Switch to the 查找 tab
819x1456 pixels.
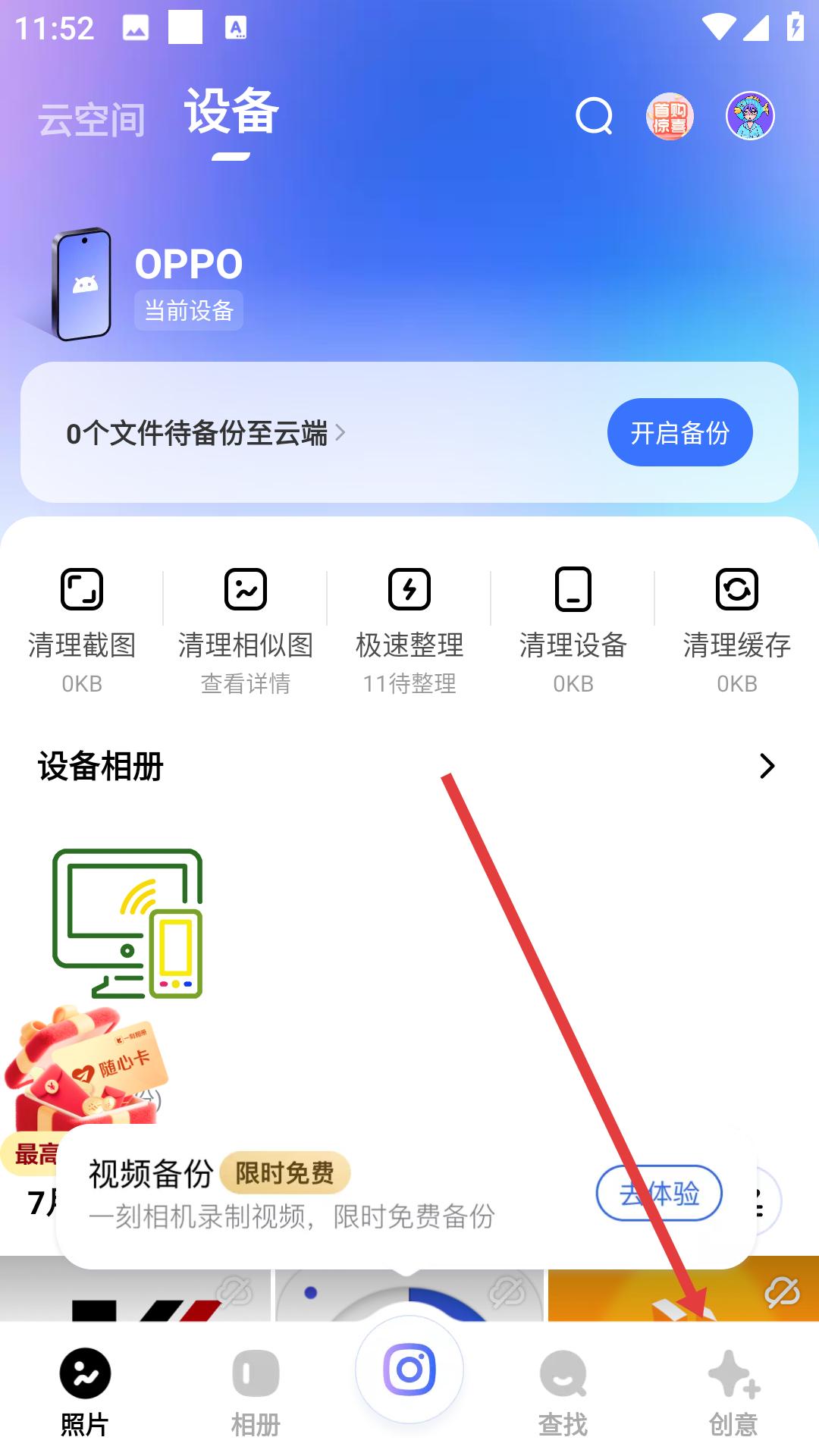[x=563, y=1392]
